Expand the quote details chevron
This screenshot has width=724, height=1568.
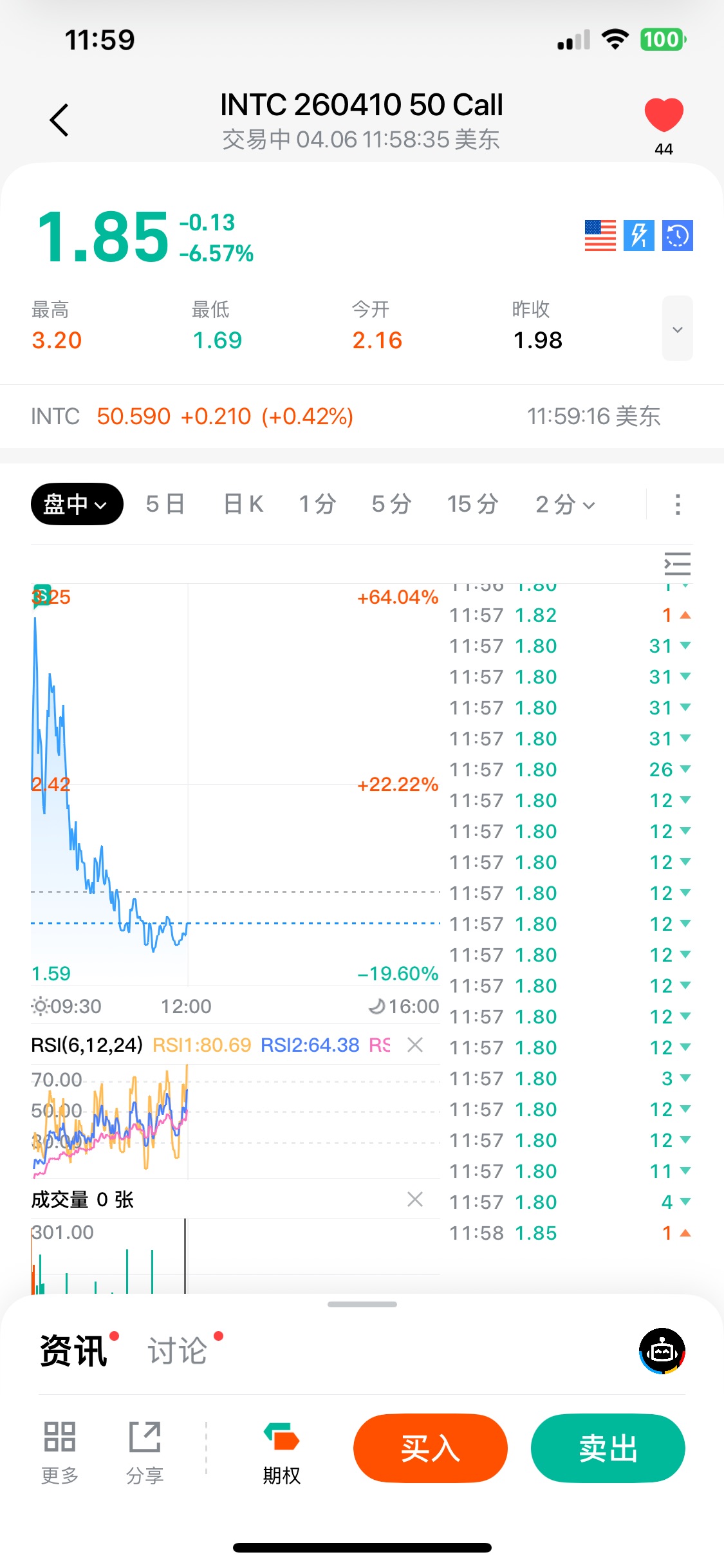point(677,329)
